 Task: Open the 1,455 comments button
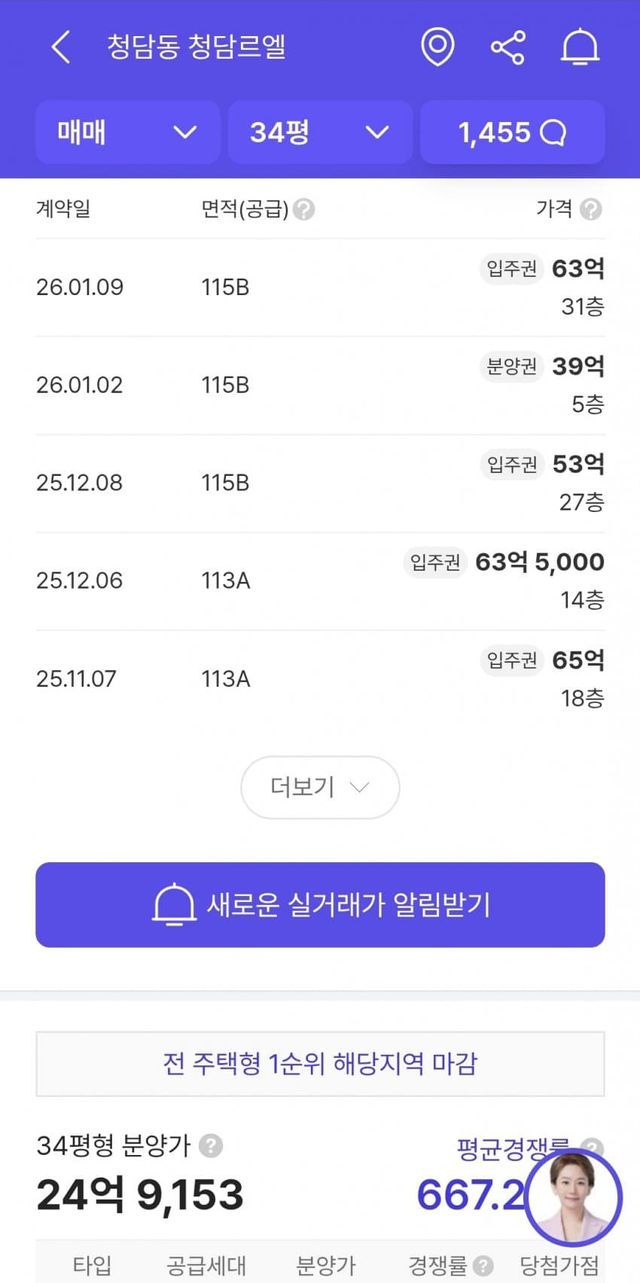point(512,132)
